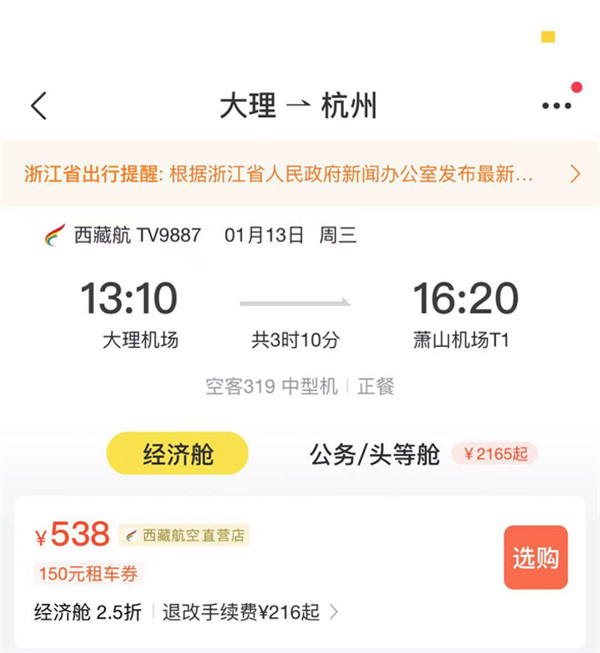Open the 浙江省出行提醒 travel notice banner
This screenshot has height=653, width=600.
pos(300,173)
